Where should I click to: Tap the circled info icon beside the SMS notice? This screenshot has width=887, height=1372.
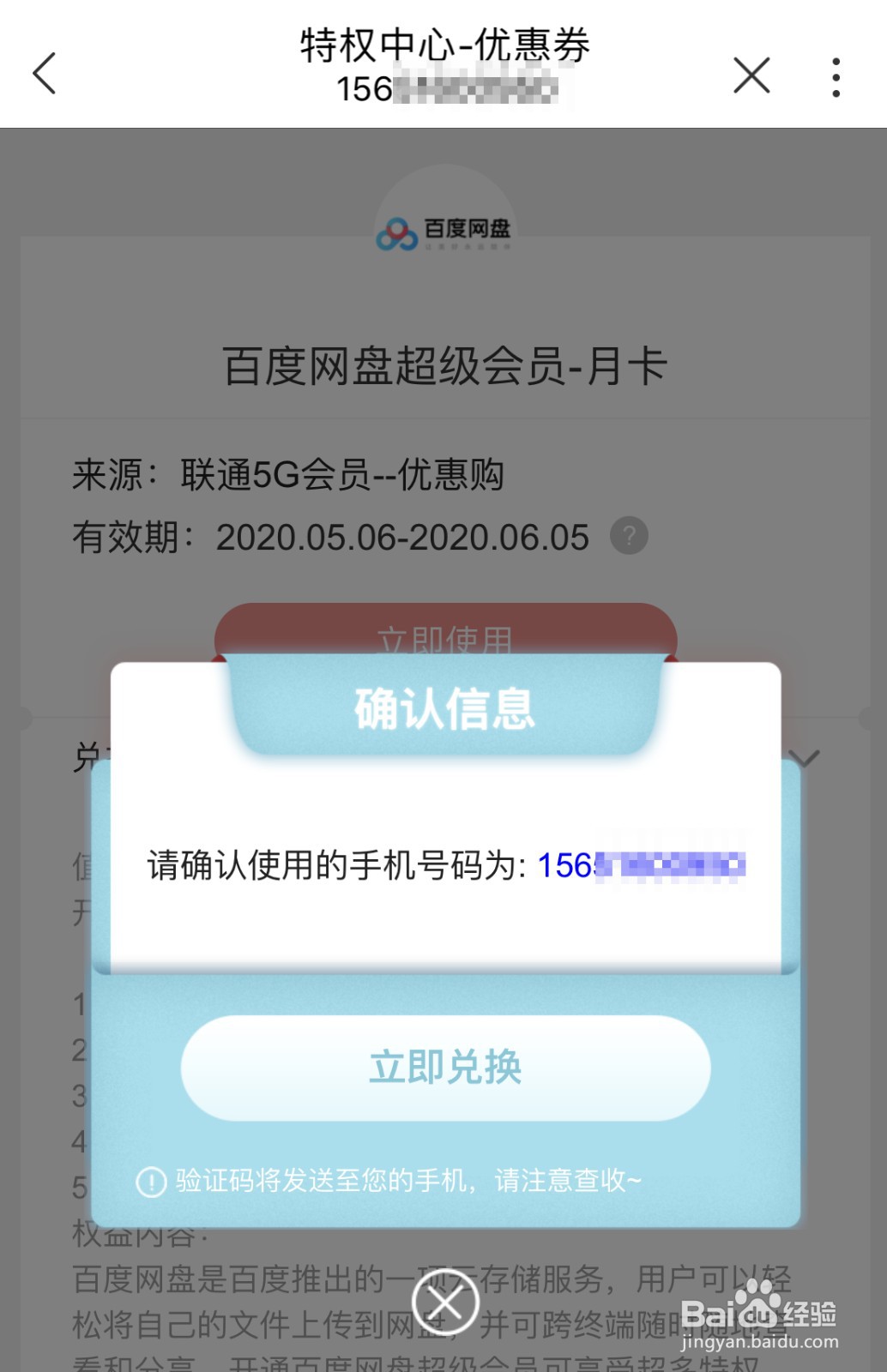point(150,1181)
